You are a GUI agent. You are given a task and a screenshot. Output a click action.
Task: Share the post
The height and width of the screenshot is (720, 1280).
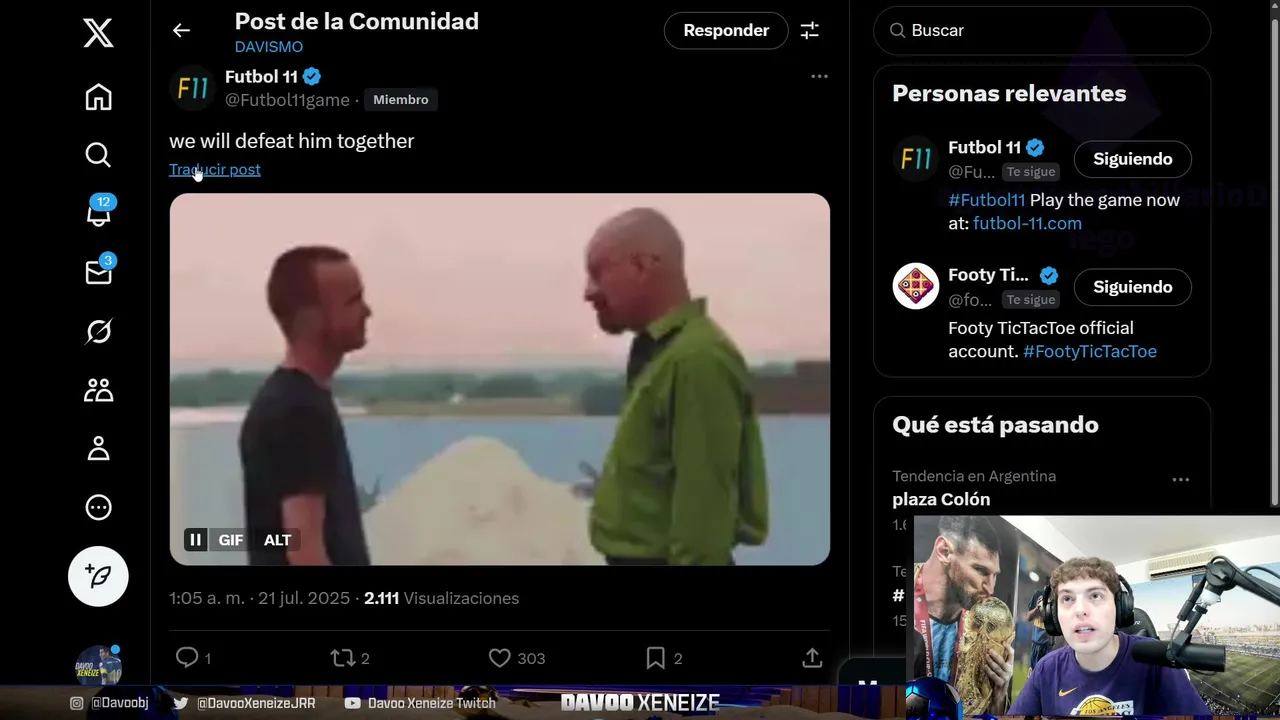[812, 657]
